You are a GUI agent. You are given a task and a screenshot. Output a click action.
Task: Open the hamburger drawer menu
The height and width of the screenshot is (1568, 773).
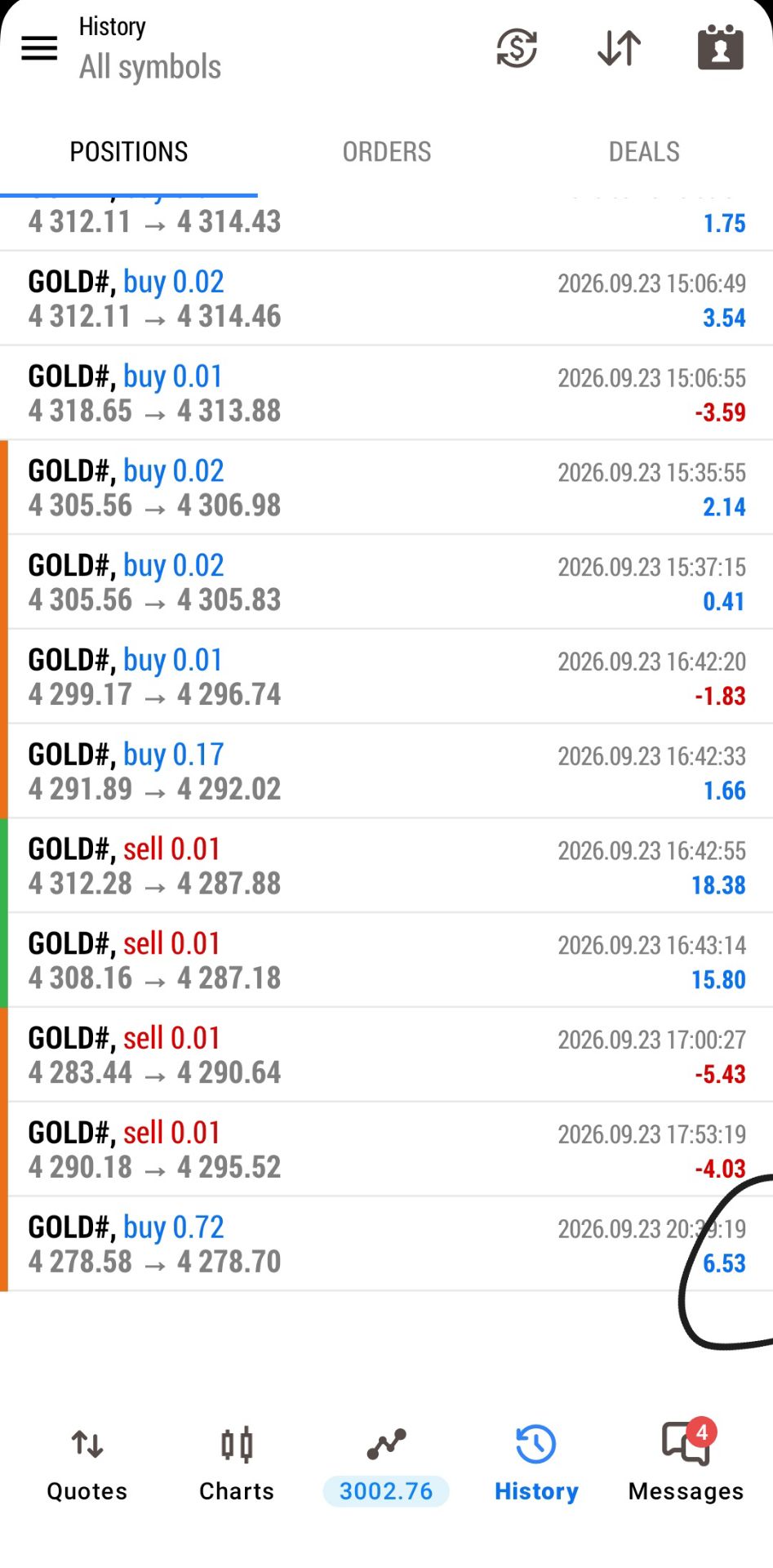[39, 48]
